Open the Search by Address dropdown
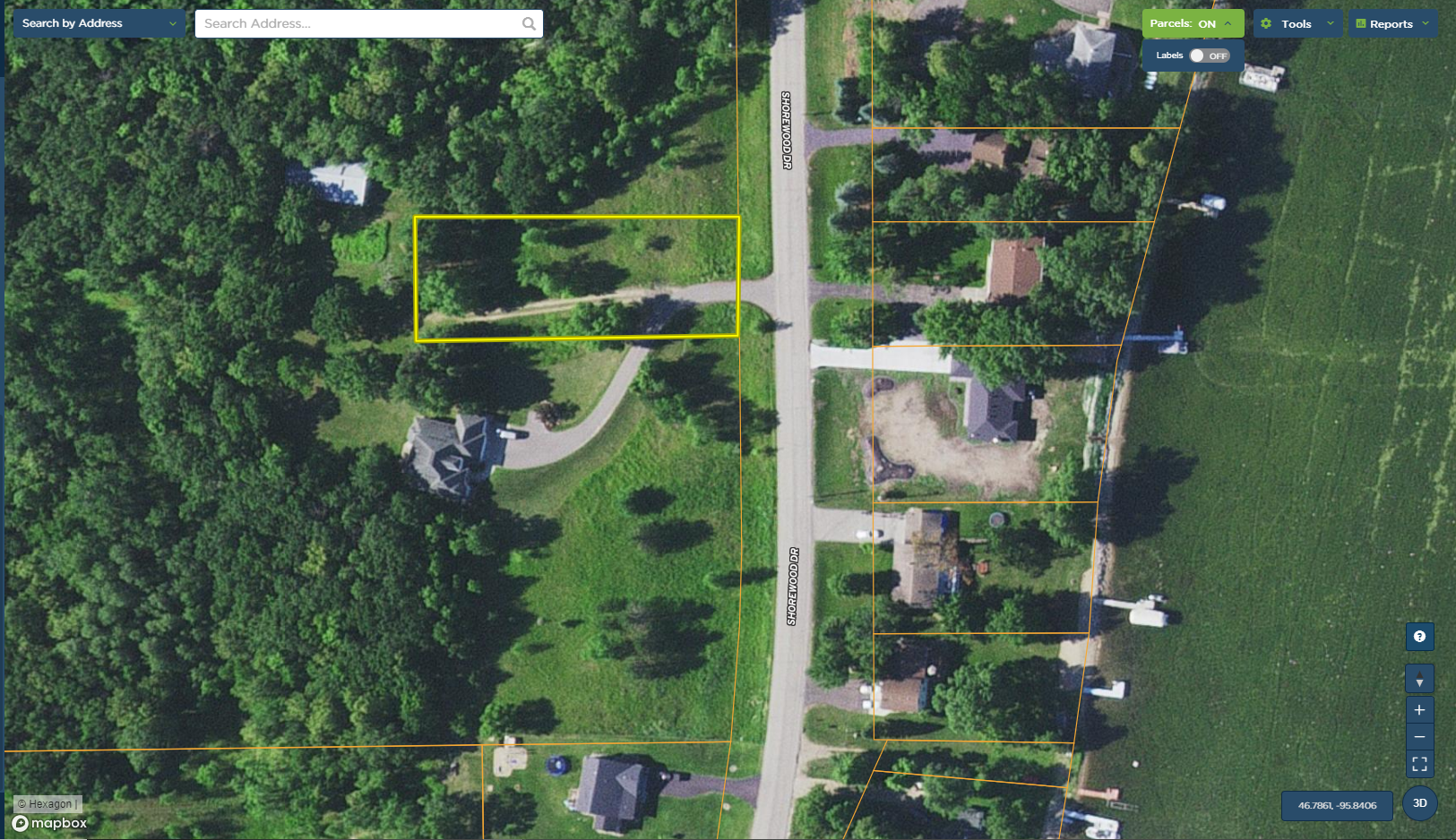The width and height of the screenshot is (1456, 840). (99, 23)
